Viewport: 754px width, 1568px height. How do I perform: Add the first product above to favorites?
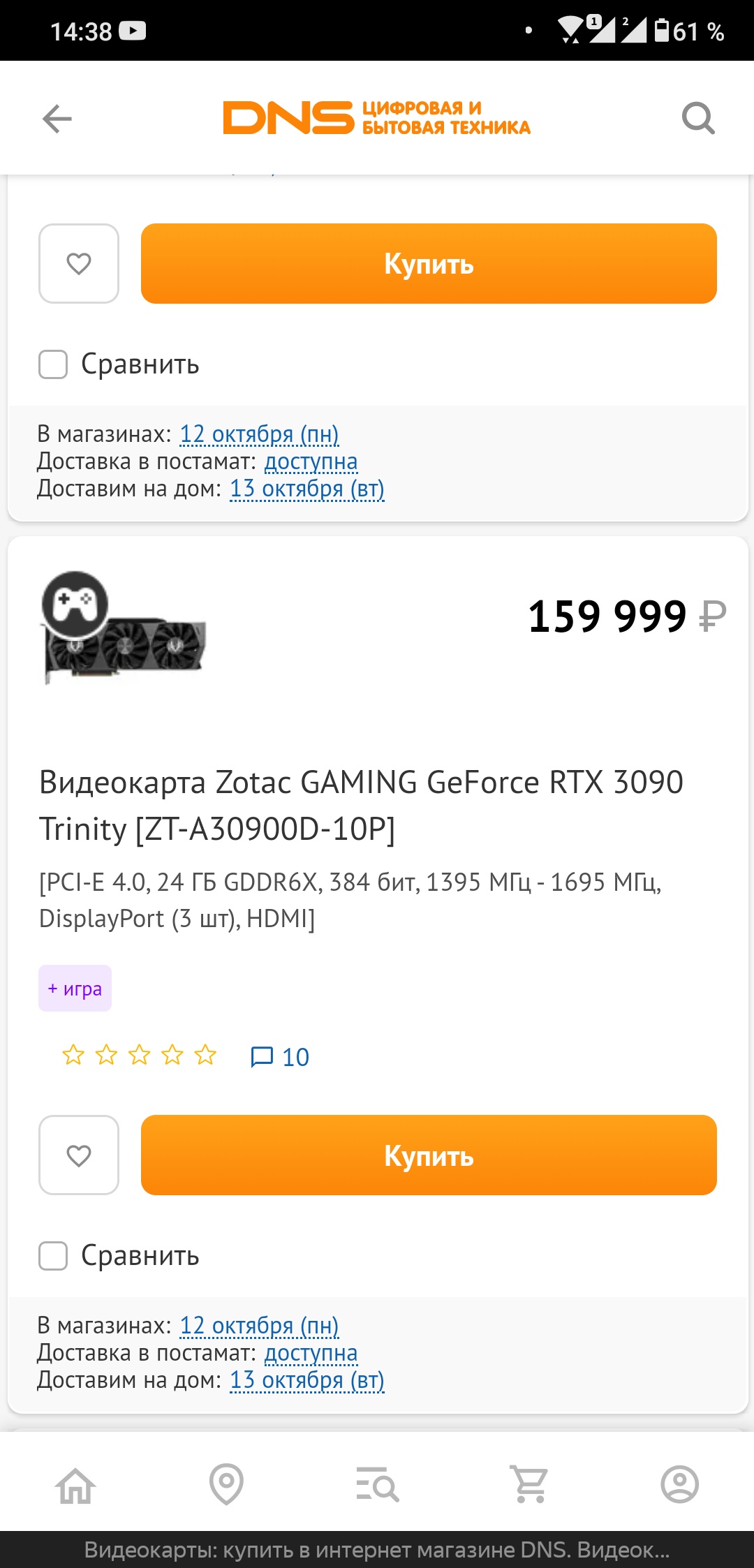point(79,264)
